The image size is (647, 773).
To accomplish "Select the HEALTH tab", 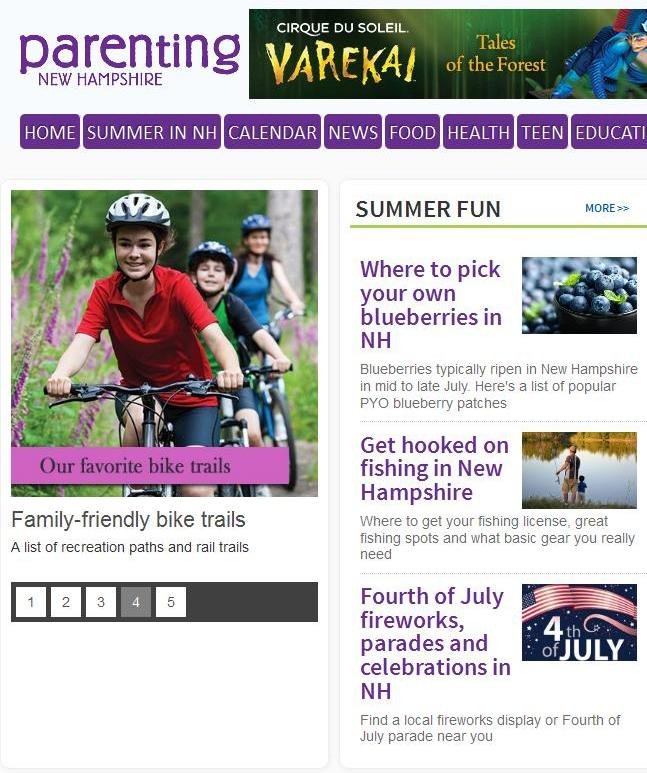I will point(478,132).
